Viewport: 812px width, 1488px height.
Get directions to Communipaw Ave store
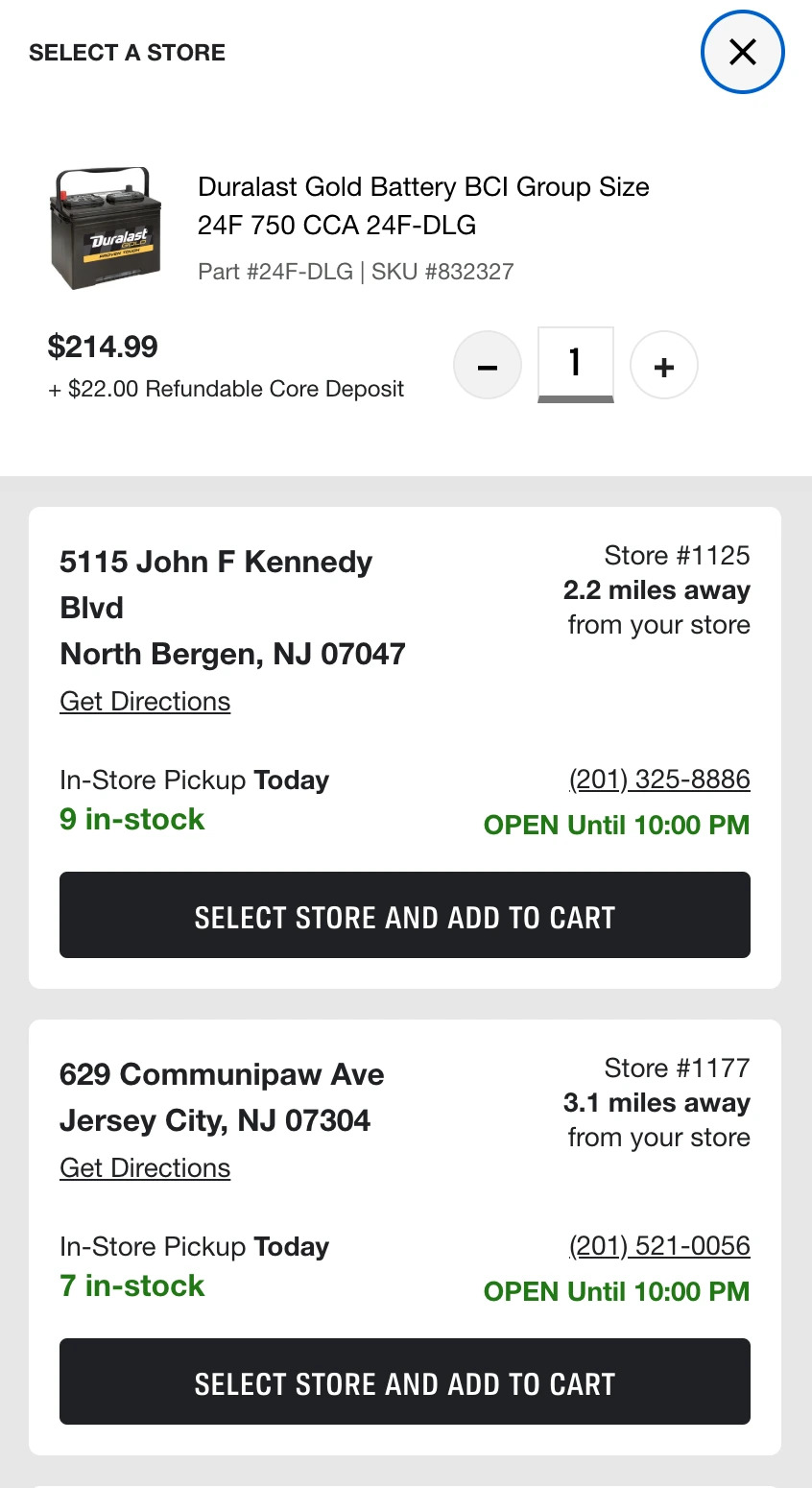pyautogui.click(x=145, y=1168)
